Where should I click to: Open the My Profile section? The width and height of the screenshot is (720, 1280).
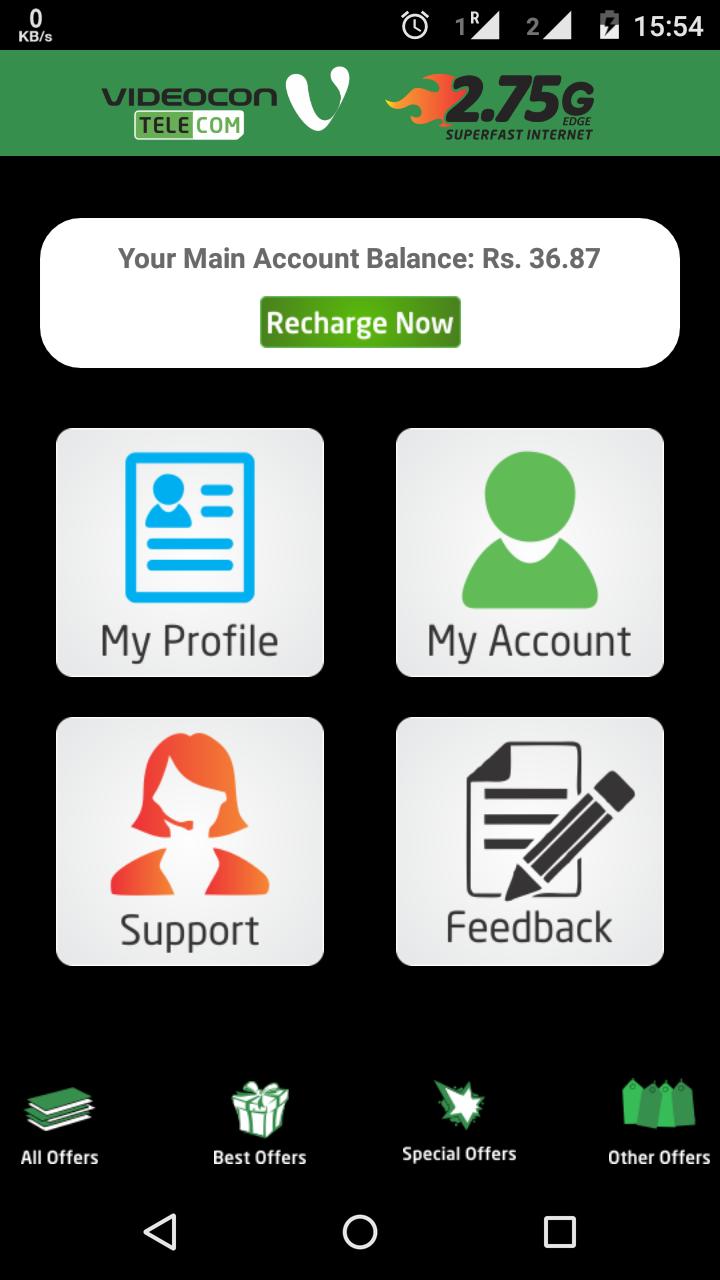pos(189,552)
